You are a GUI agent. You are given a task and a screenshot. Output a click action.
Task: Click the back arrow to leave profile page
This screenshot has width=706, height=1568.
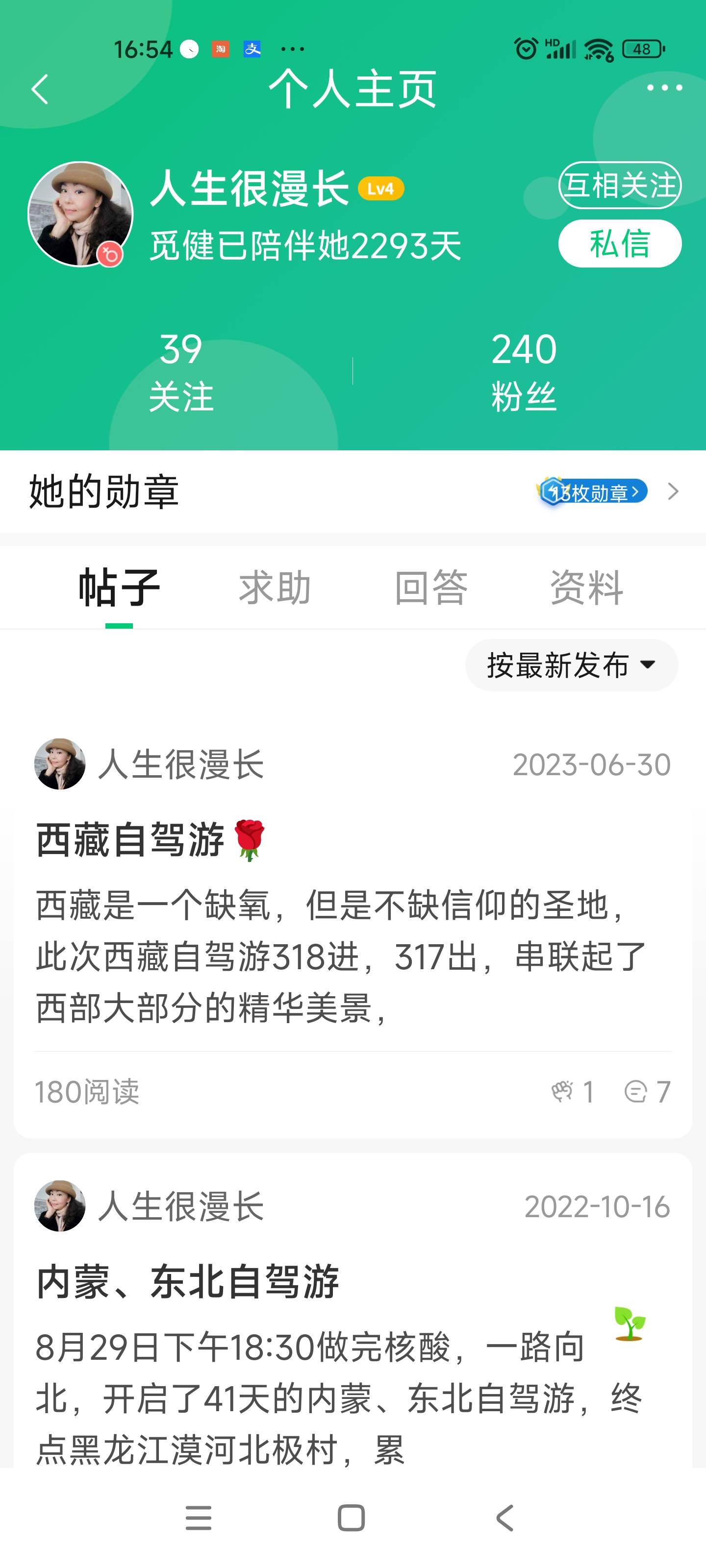point(40,89)
